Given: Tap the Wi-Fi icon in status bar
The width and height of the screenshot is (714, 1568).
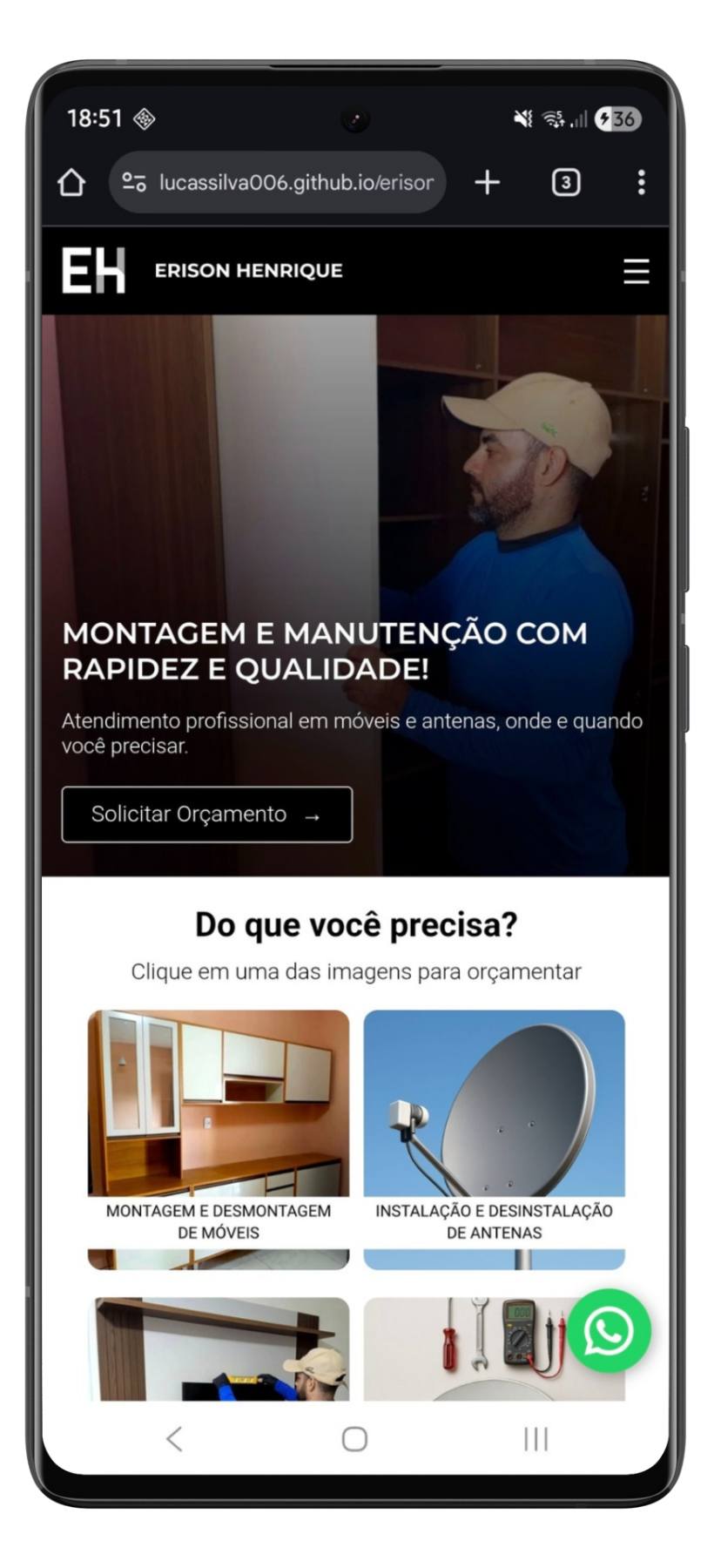Looking at the screenshot, I should coord(552,119).
